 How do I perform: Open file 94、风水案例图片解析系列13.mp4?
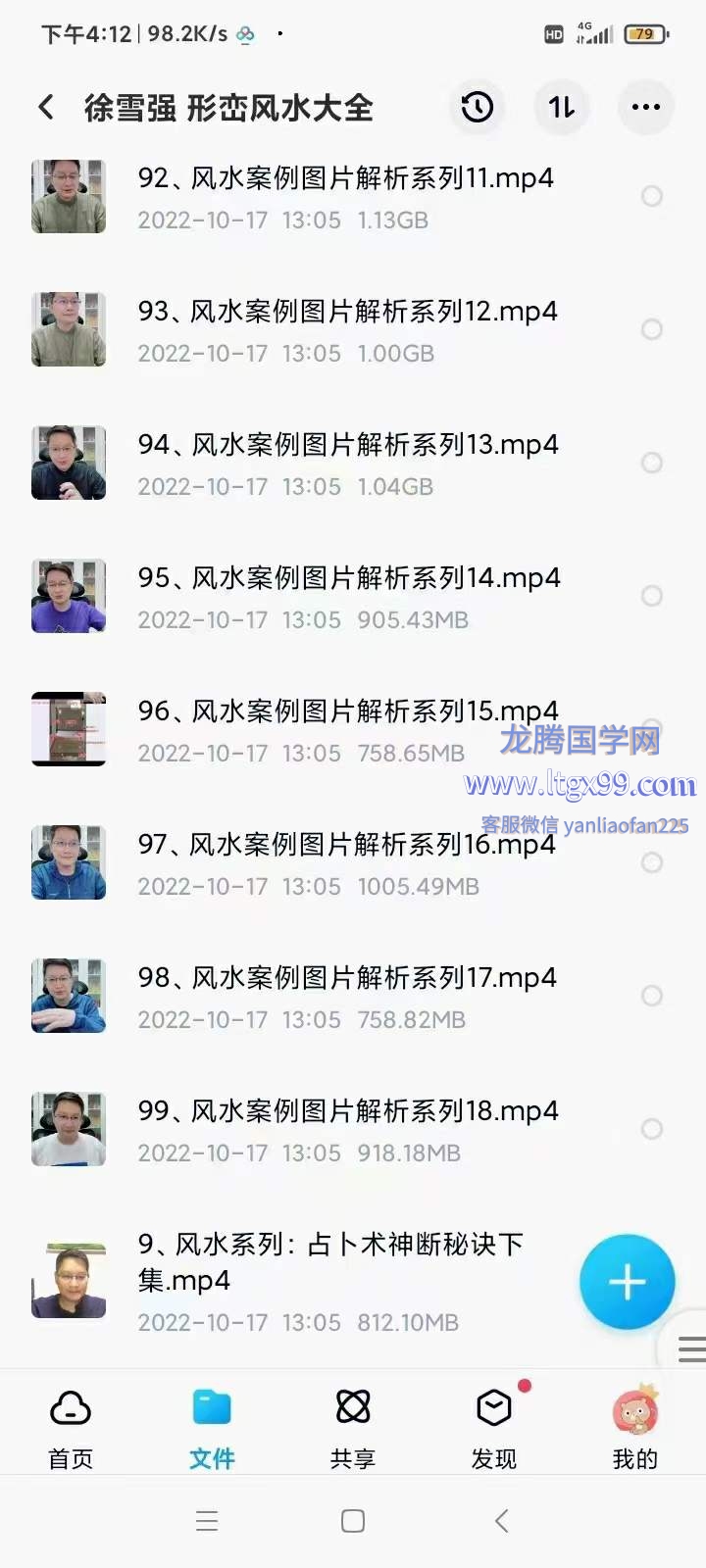coord(347,463)
